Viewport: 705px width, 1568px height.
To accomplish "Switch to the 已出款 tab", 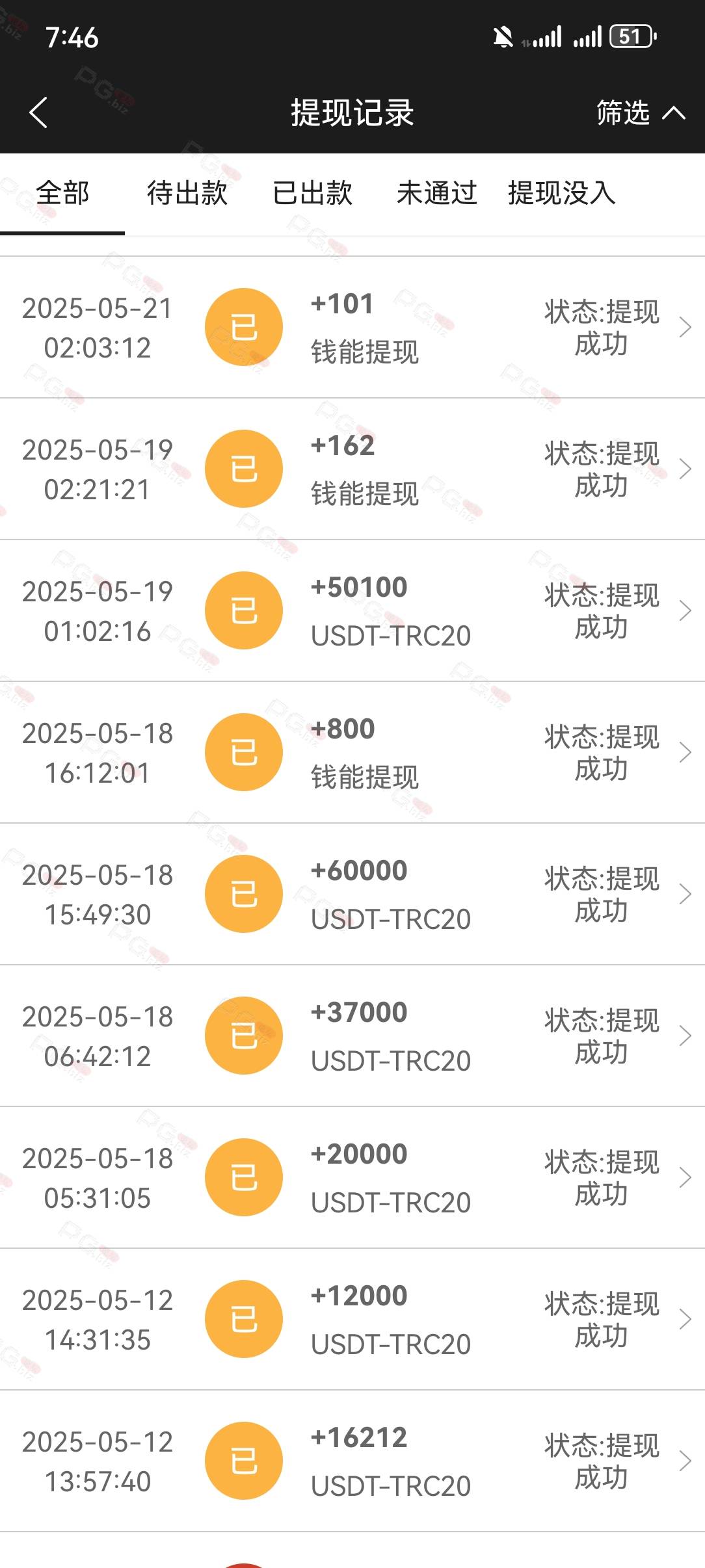I will [x=312, y=193].
